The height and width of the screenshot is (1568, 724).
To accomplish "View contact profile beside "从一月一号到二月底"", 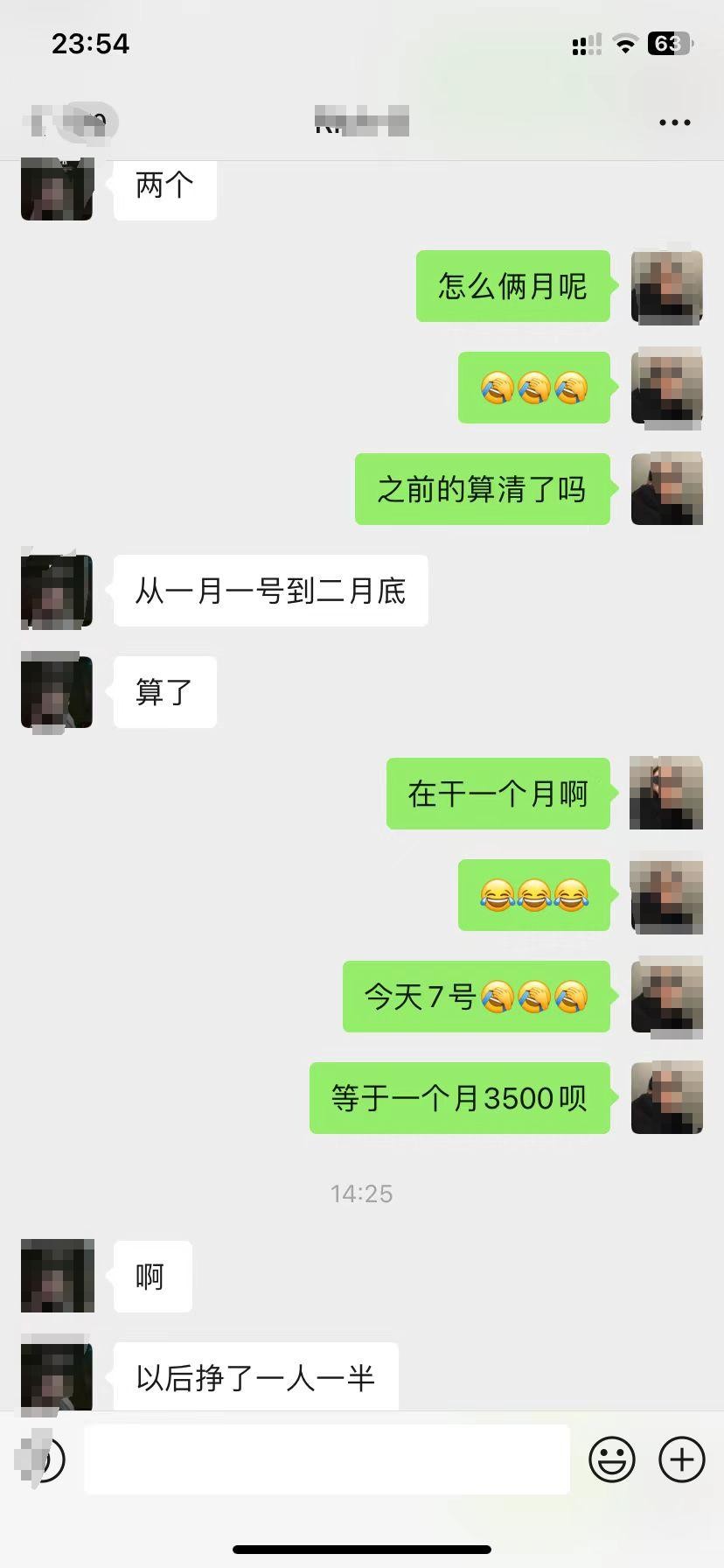I will [x=57, y=591].
